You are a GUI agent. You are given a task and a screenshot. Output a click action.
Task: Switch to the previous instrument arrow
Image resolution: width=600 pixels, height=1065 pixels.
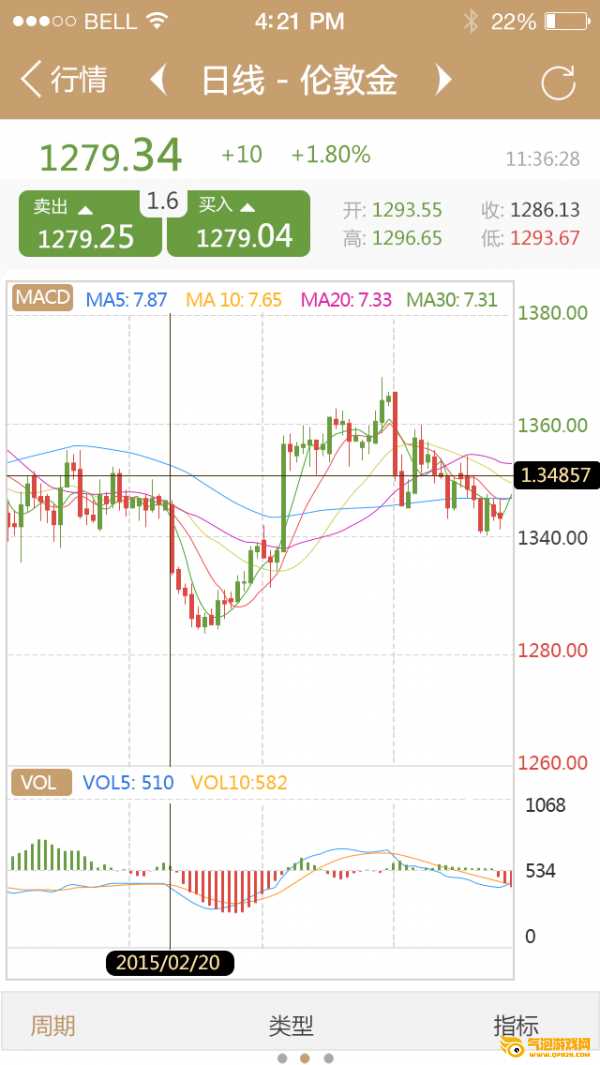coord(158,80)
